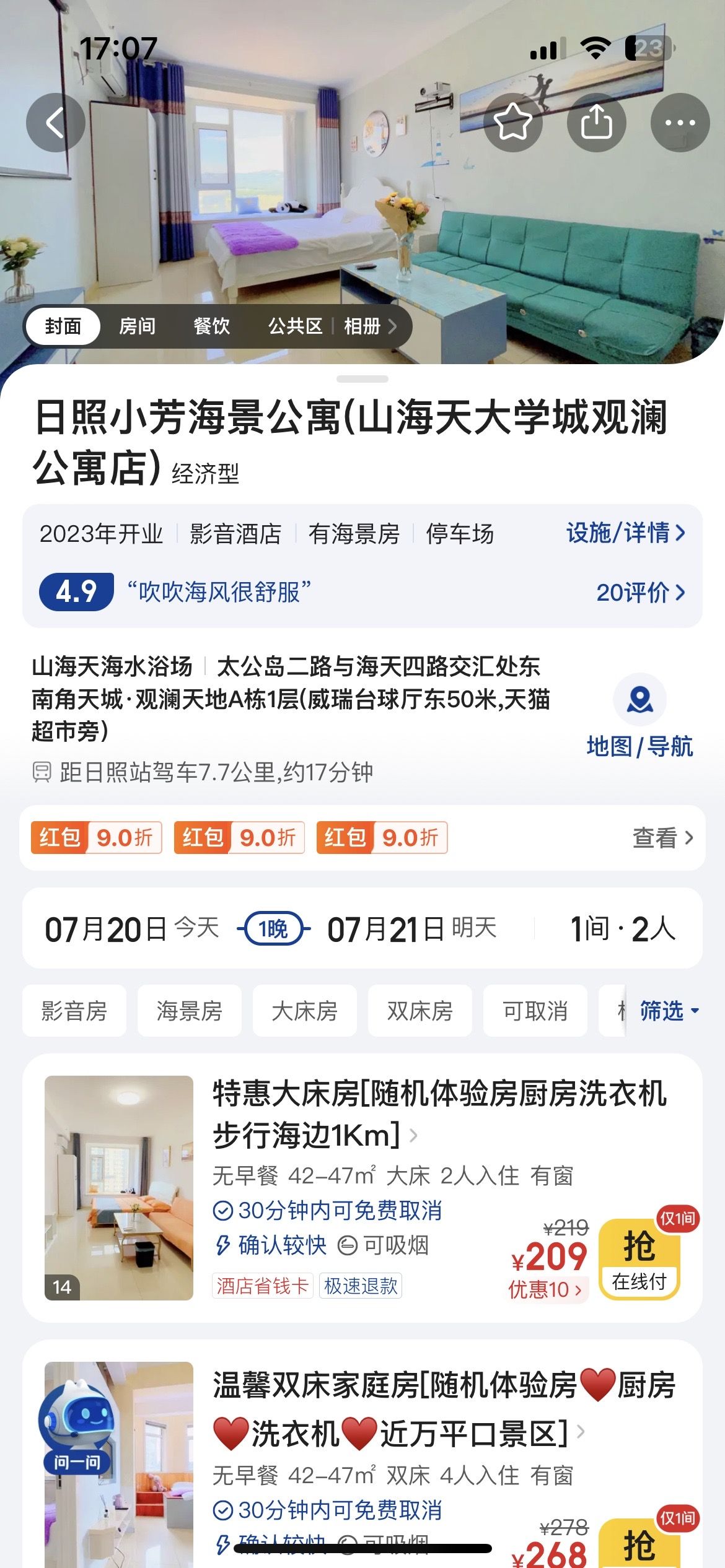Favorite this hotel with the star icon
The image size is (725, 1568).
coord(512,123)
